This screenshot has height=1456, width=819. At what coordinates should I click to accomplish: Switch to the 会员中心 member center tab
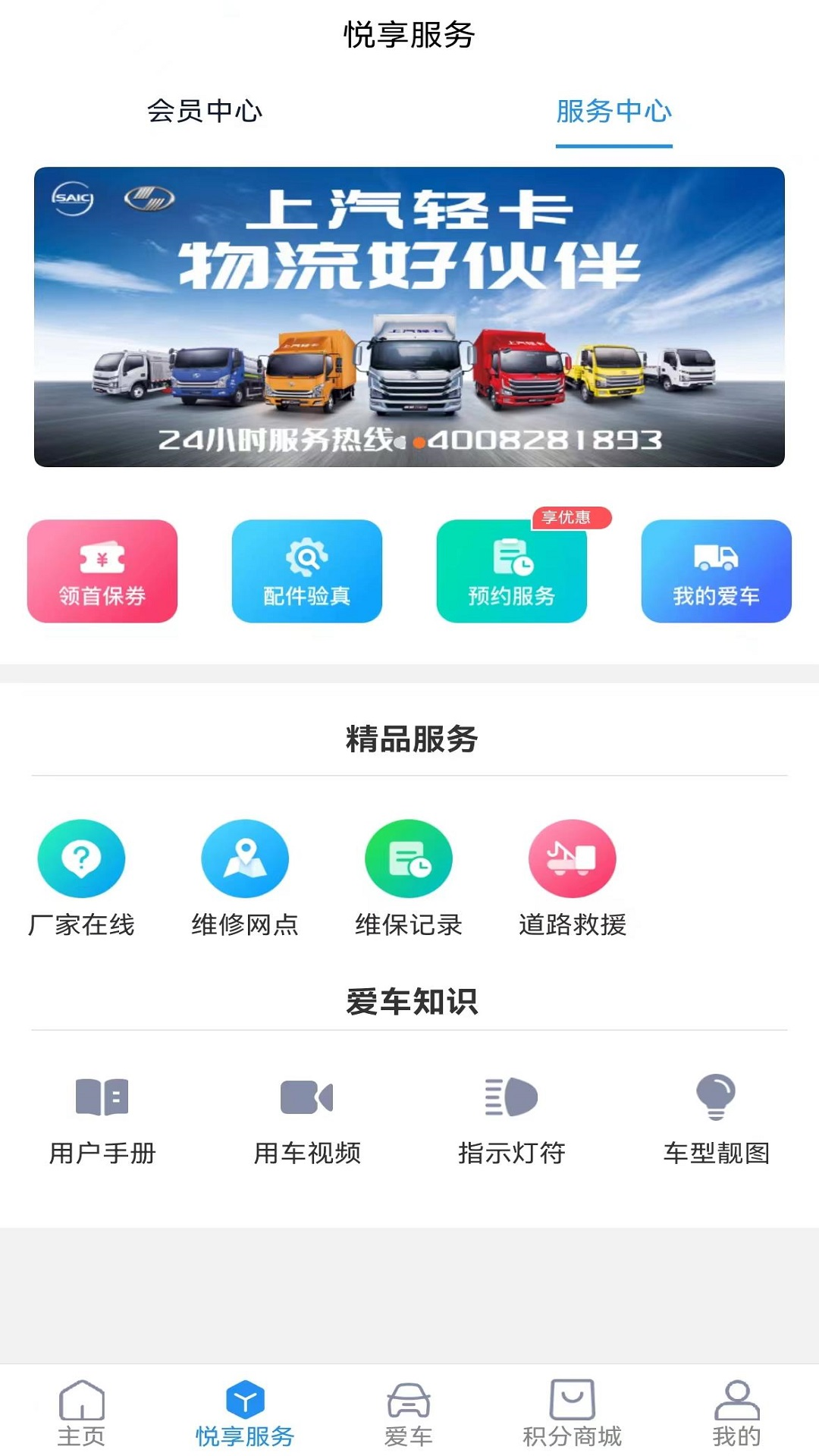coord(205,112)
